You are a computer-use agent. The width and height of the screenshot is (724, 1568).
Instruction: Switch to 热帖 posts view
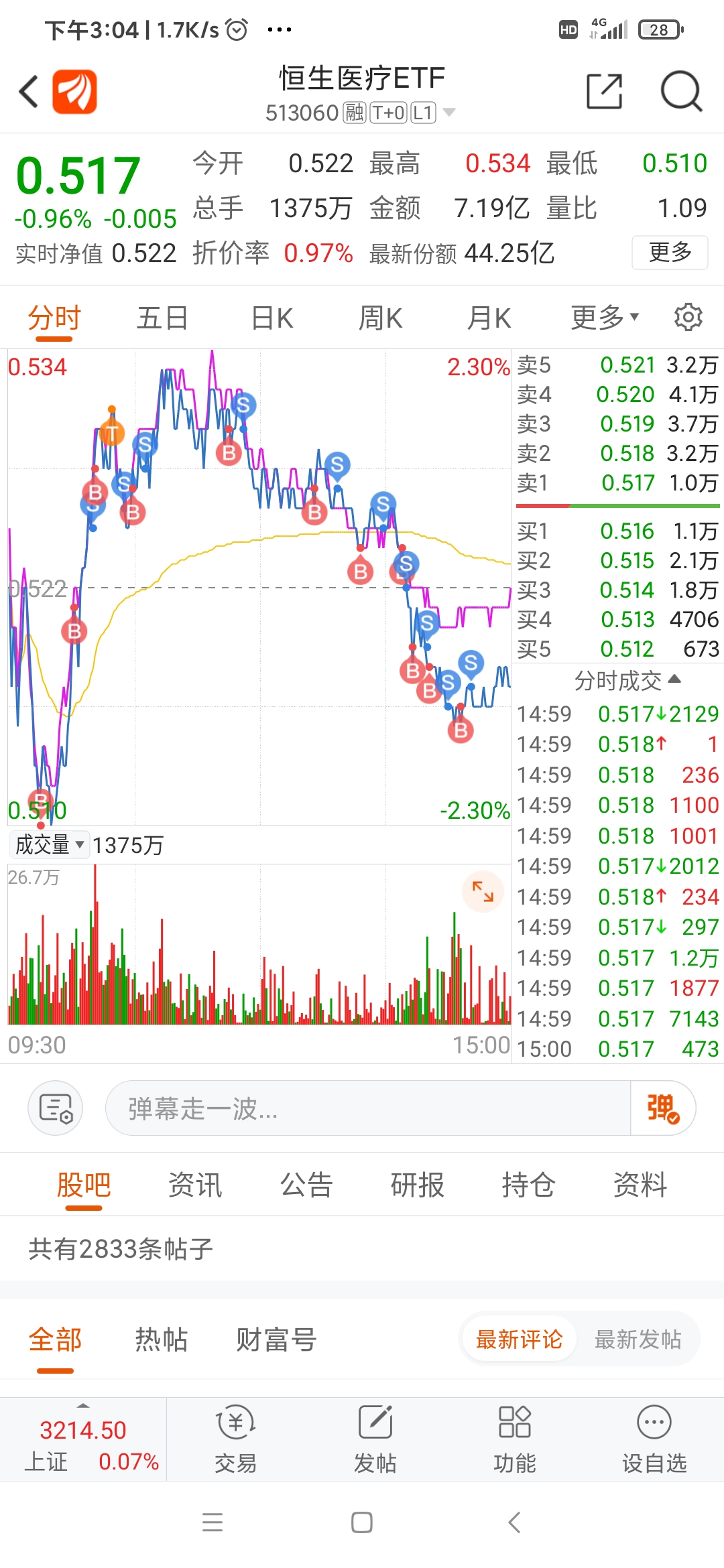tap(160, 1339)
